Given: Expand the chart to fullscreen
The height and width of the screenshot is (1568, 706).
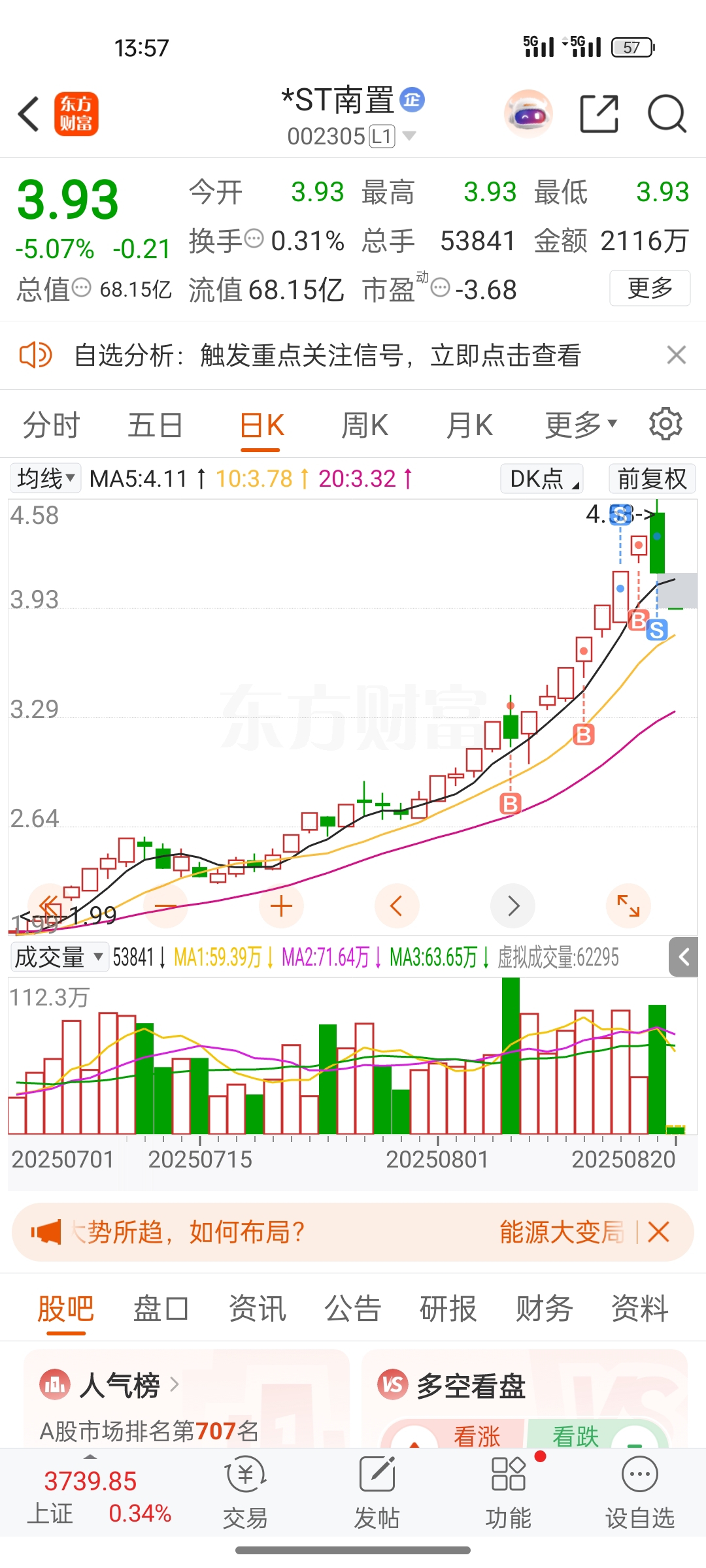Looking at the screenshot, I should click(x=628, y=906).
